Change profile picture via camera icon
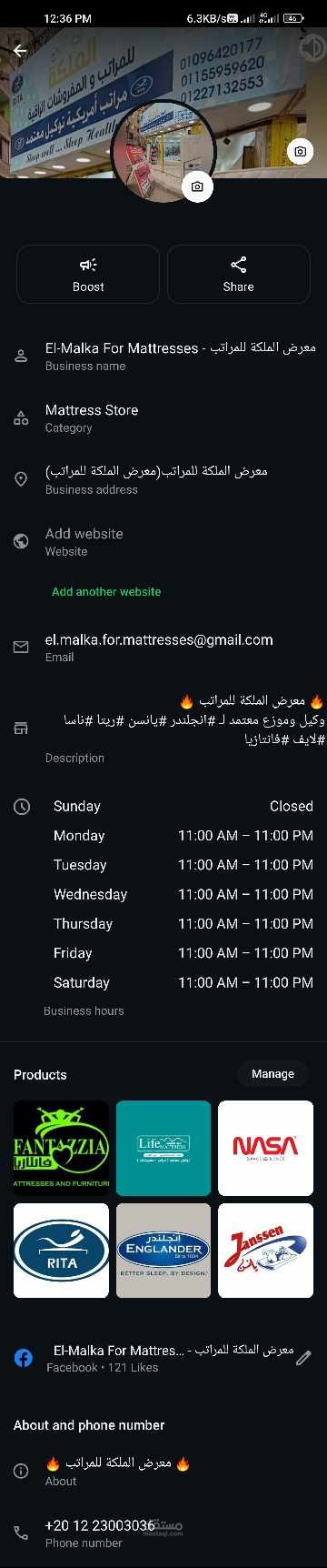 (x=197, y=186)
